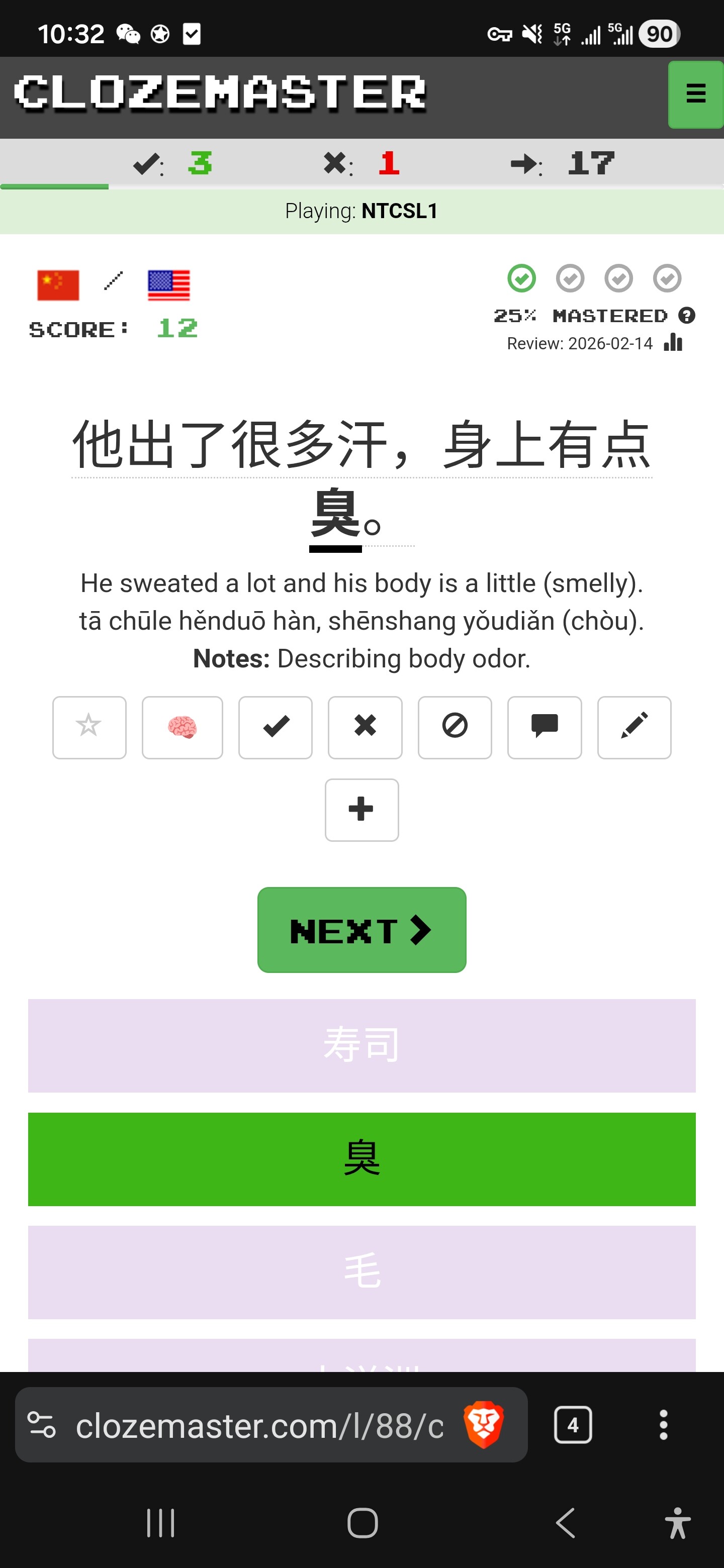
Task: Favorite this sentence with the star
Action: click(x=89, y=727)
